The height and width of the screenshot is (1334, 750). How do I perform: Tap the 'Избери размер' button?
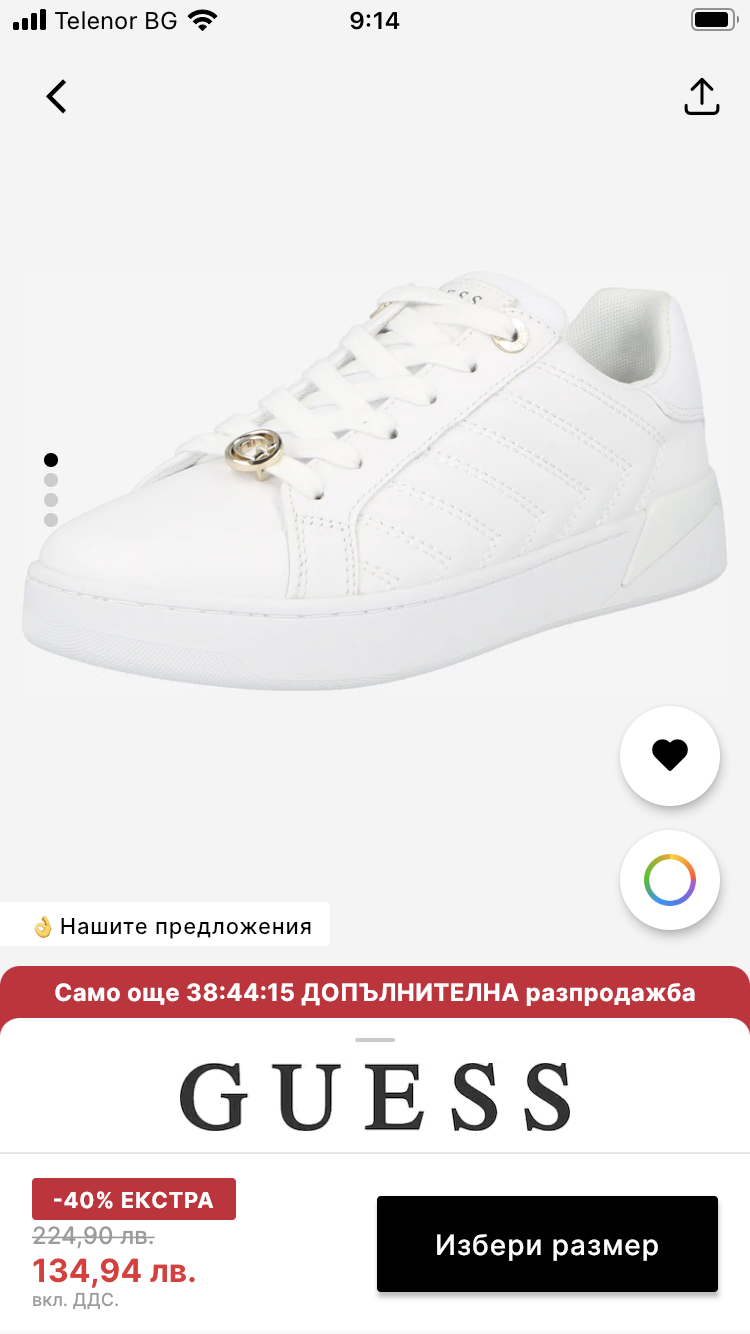(547, 1244)
